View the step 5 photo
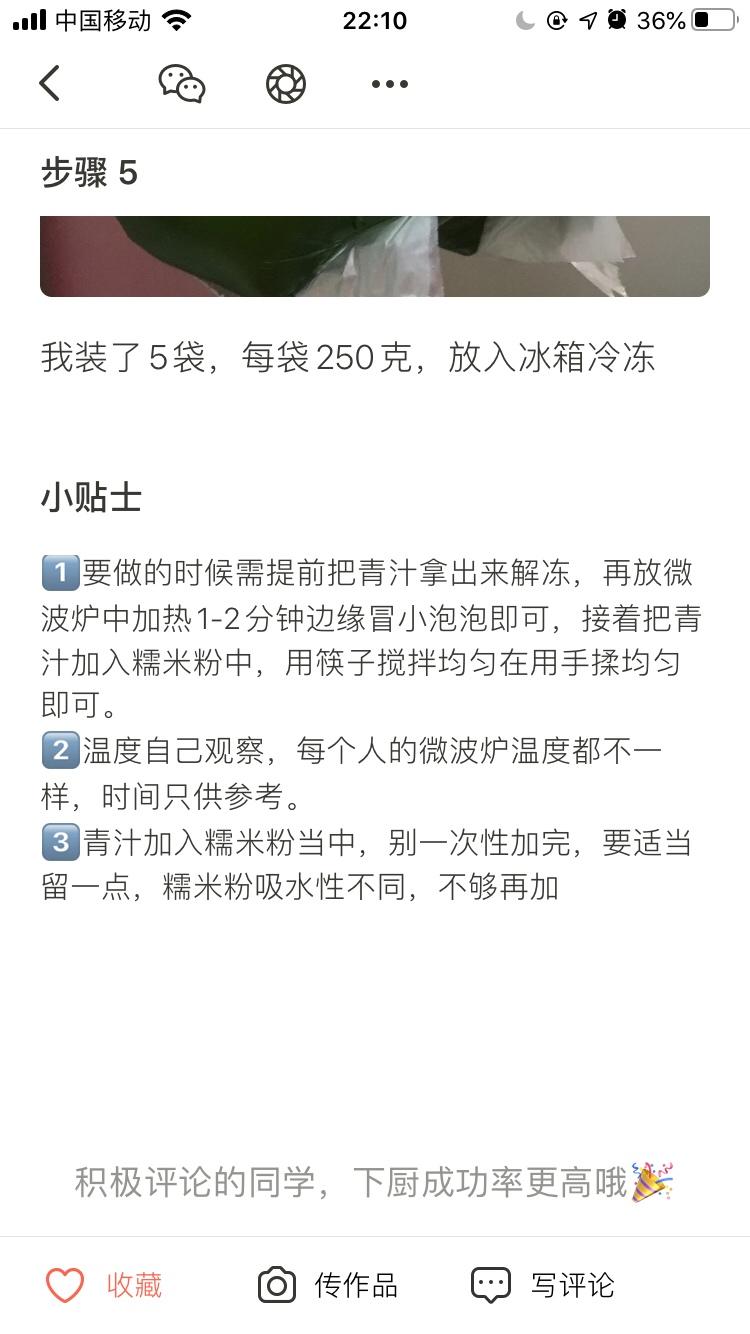 click(375, 256)
